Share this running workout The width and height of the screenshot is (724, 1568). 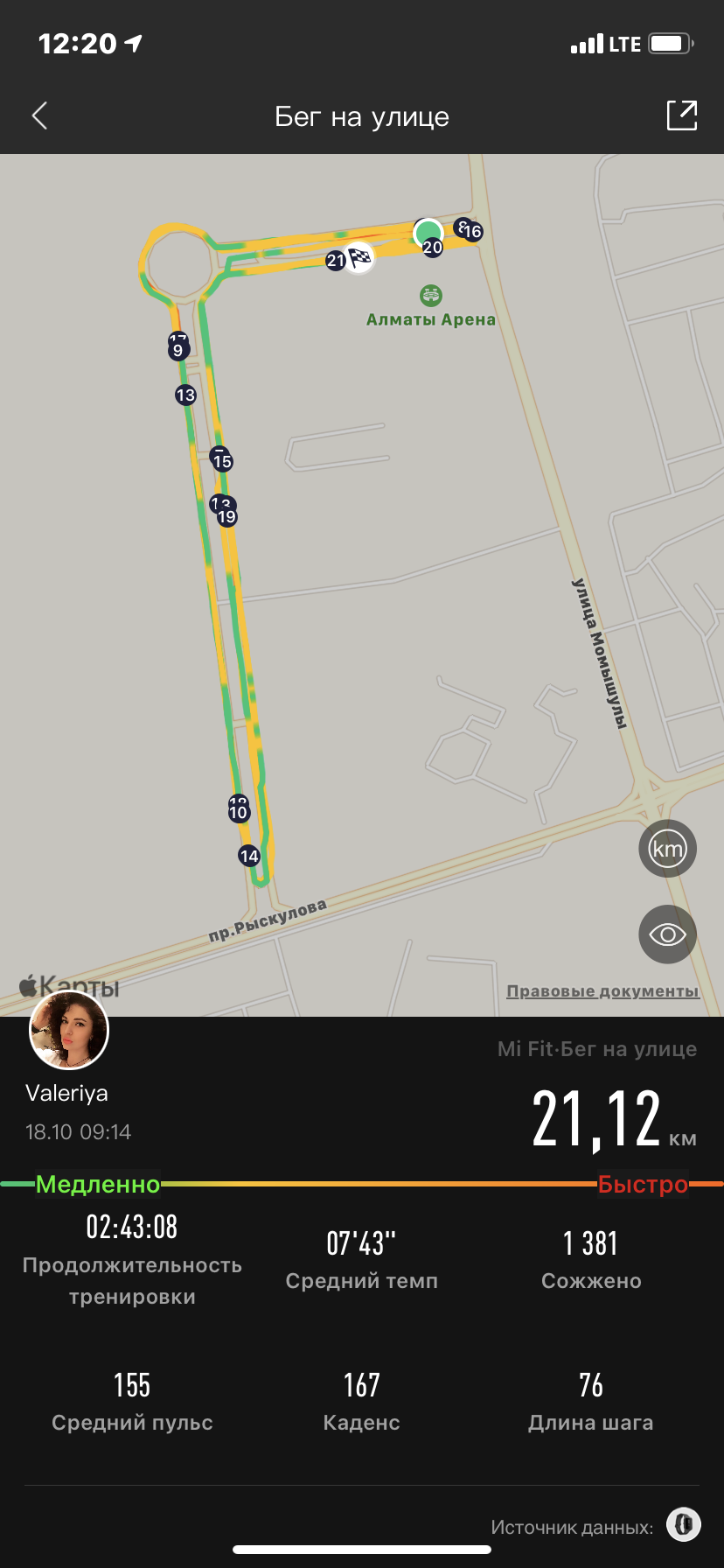(x=681, y=115)
